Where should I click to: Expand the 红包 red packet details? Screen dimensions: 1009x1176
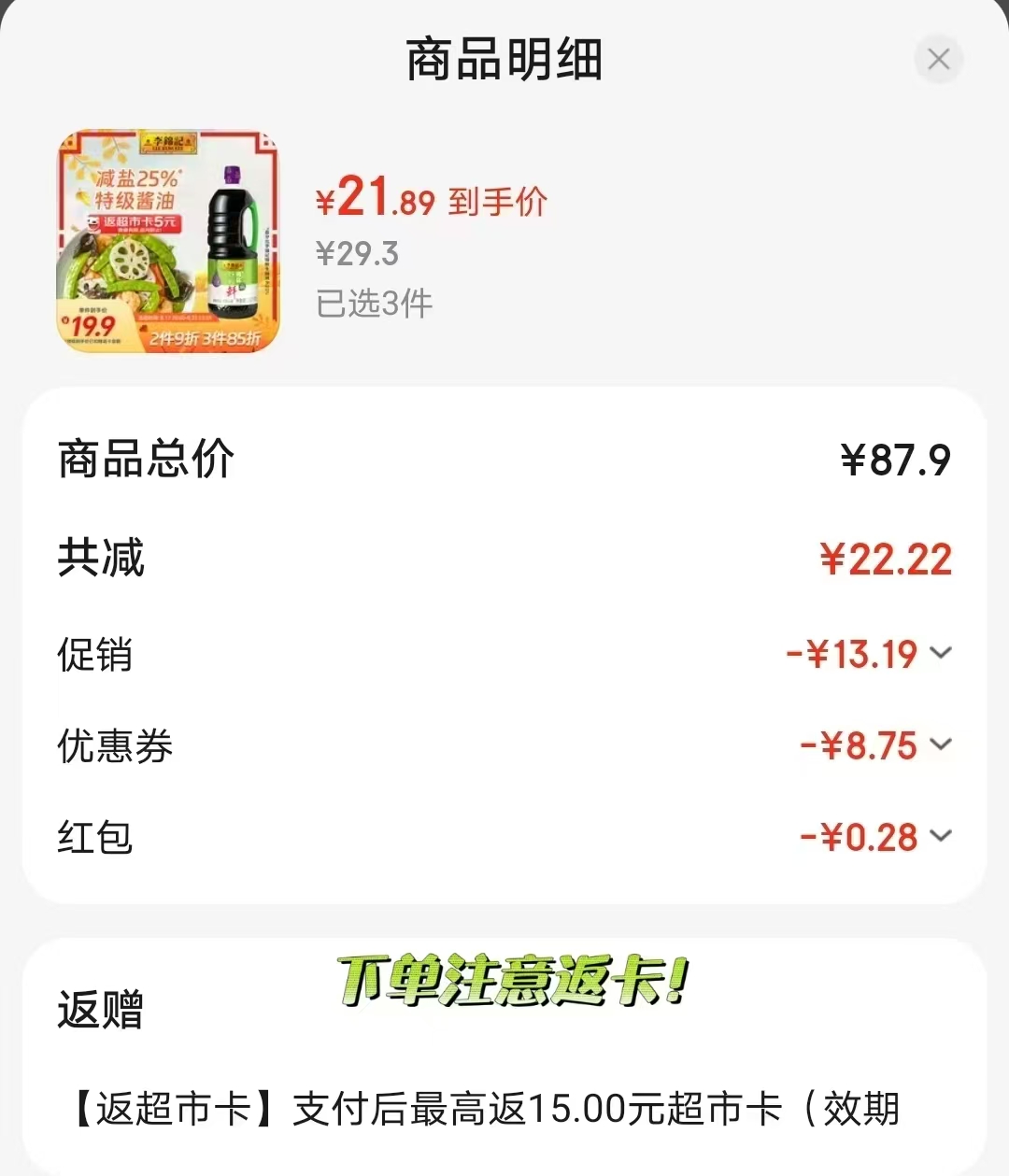(942, 836)
